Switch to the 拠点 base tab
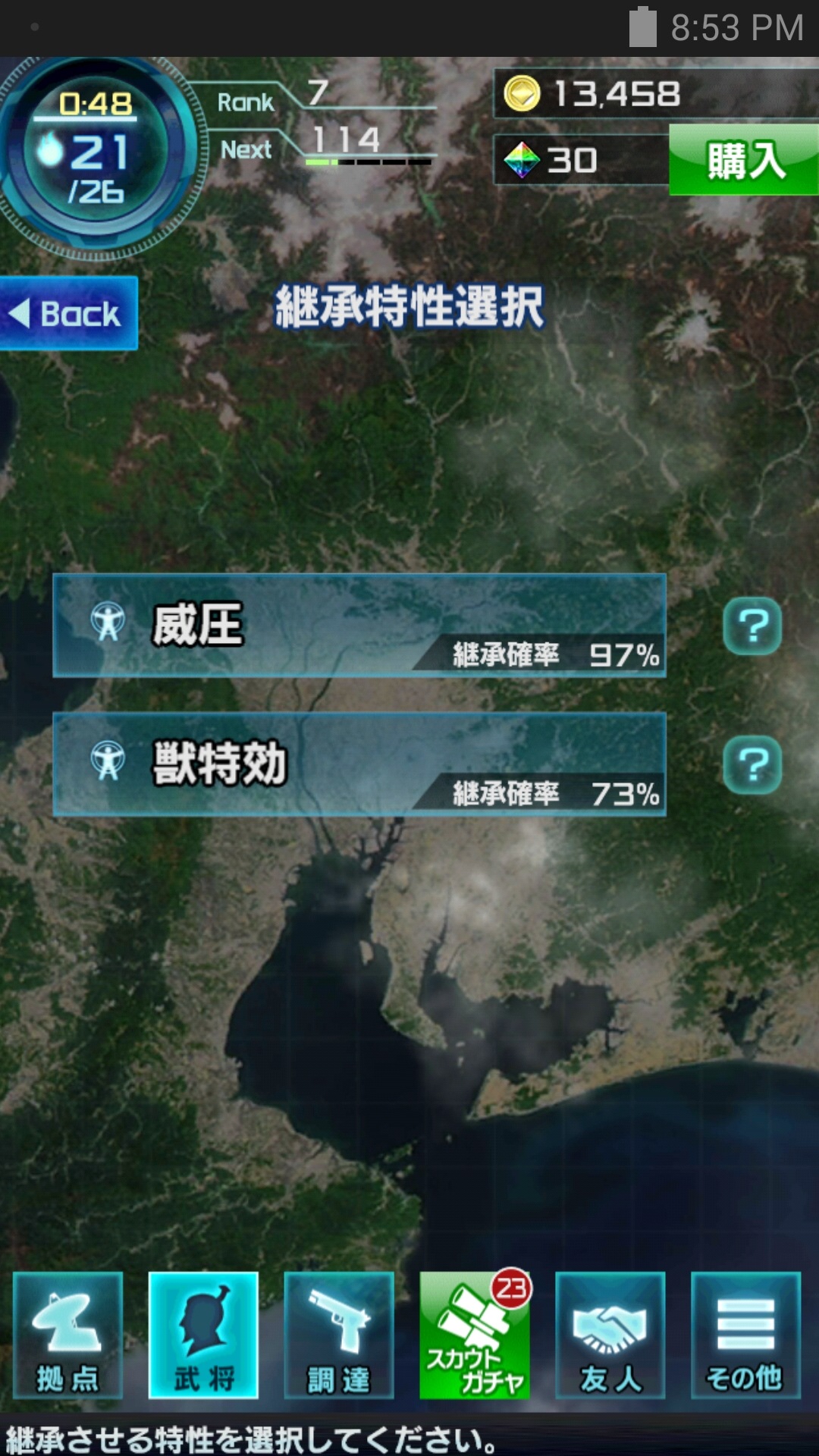 [x=67, y=1335]
